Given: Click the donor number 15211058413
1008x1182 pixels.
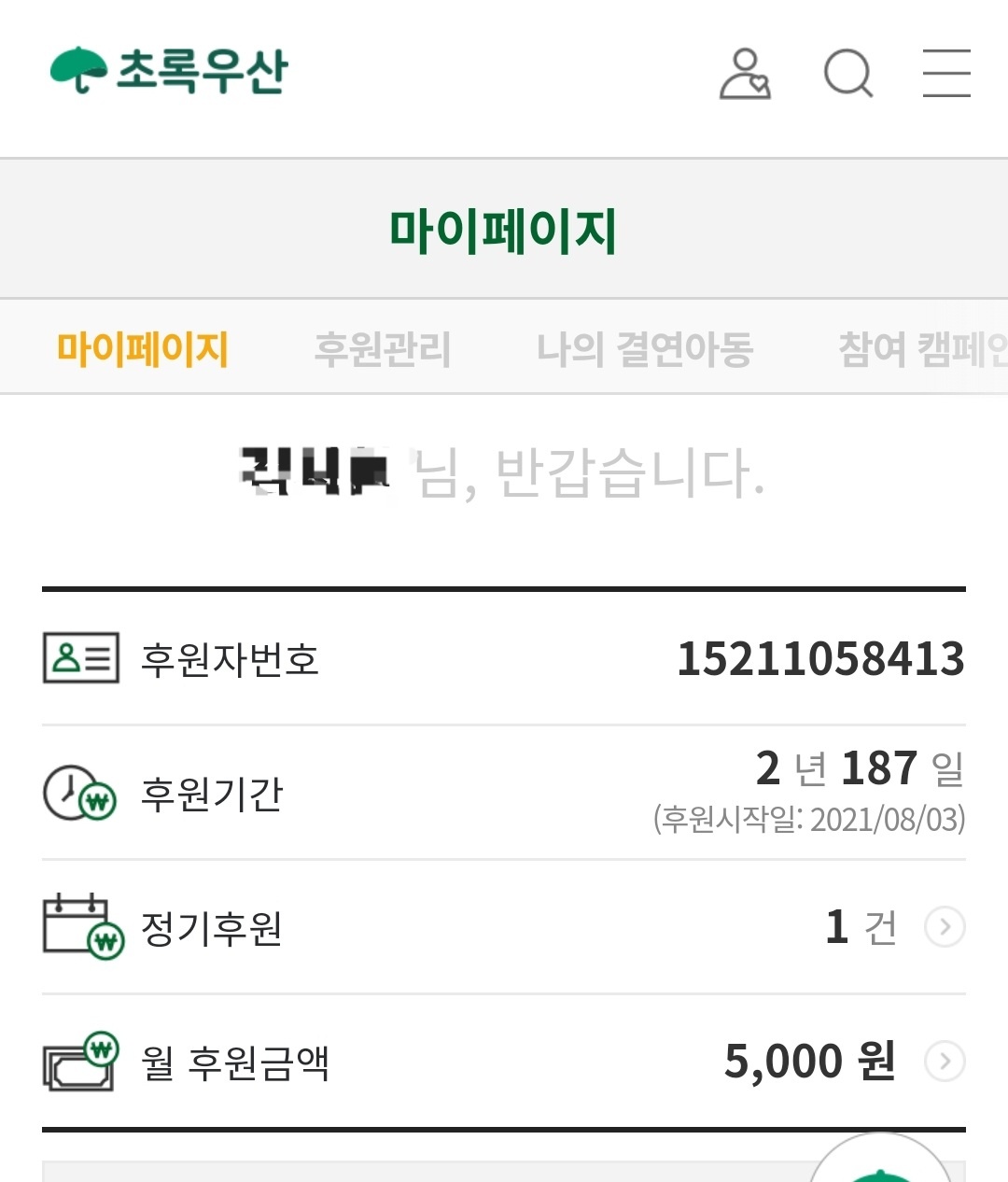Looking at the screenshot, I should coord(821,657).
